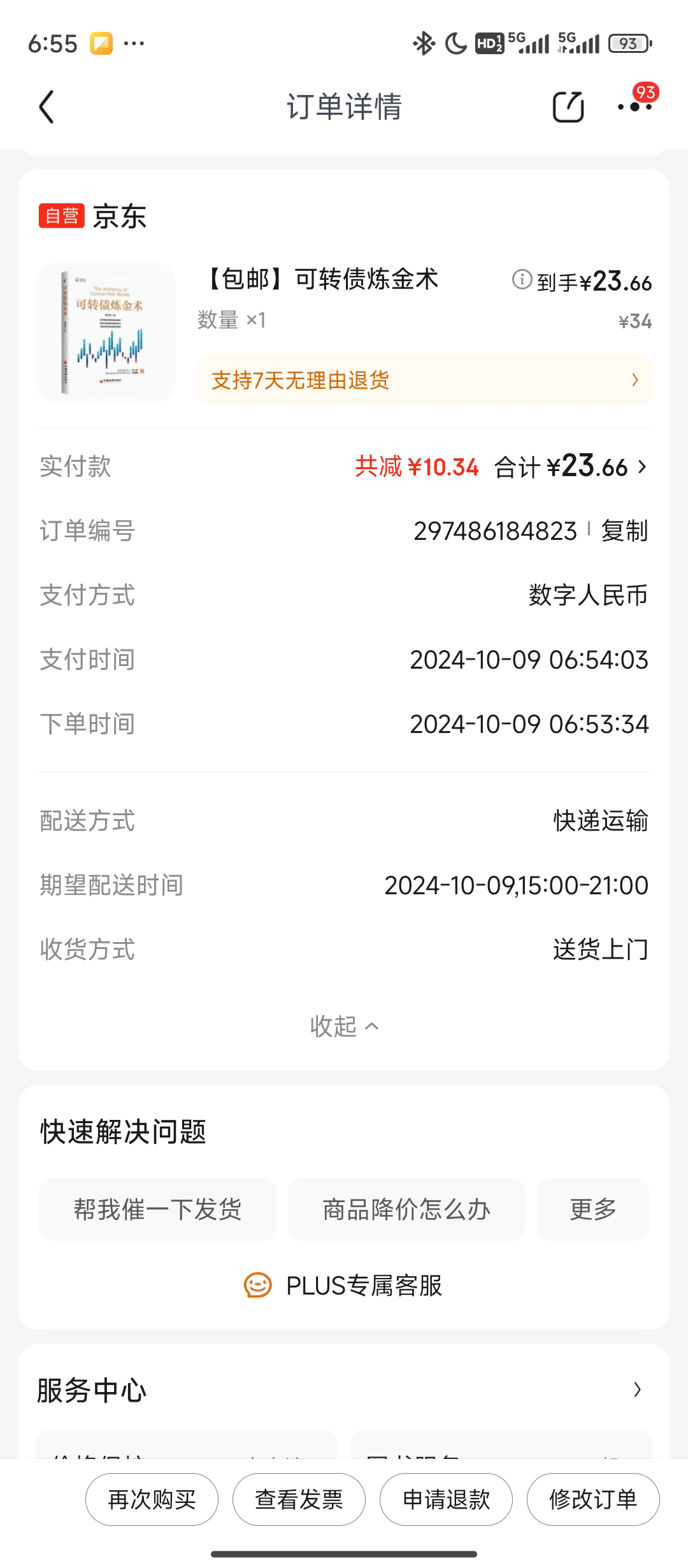
Task: Open 服务中心
Action: tap(344, 1390)
